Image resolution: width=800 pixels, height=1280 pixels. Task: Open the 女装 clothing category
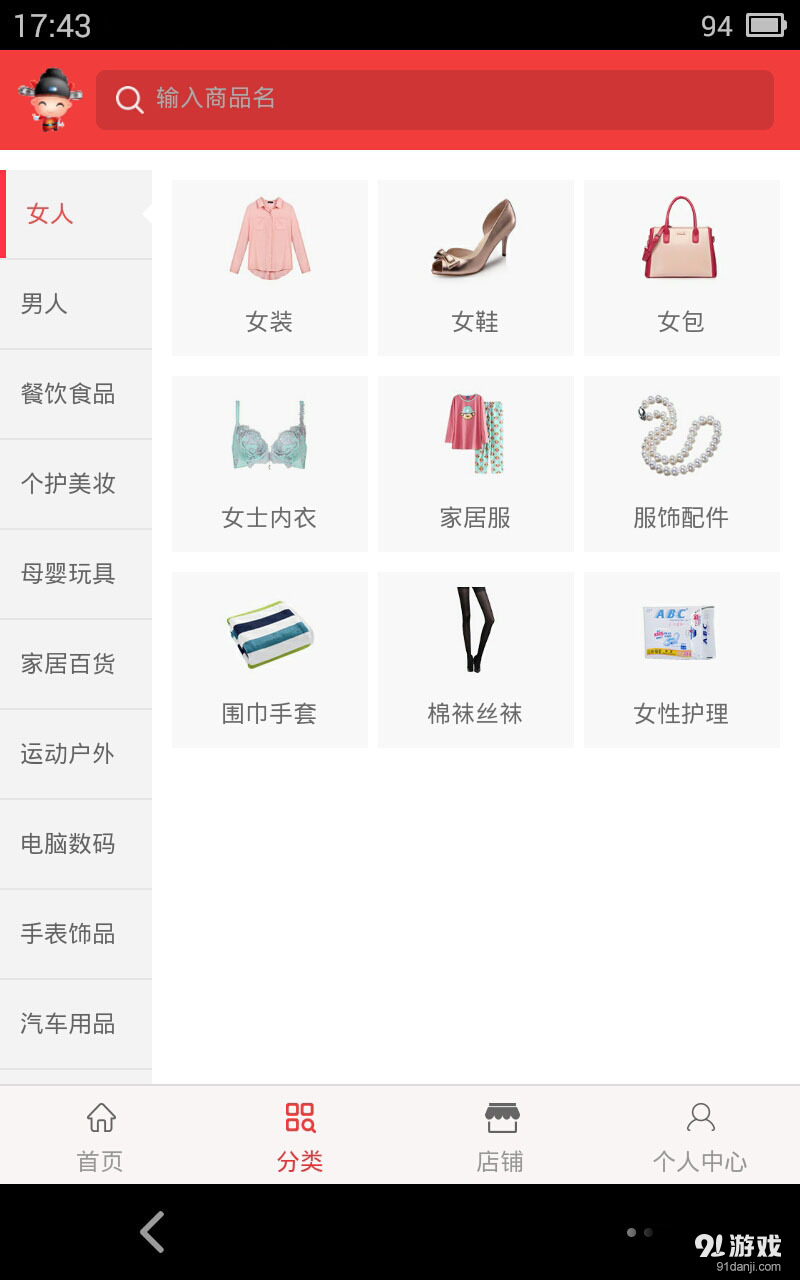click(269, 267)
